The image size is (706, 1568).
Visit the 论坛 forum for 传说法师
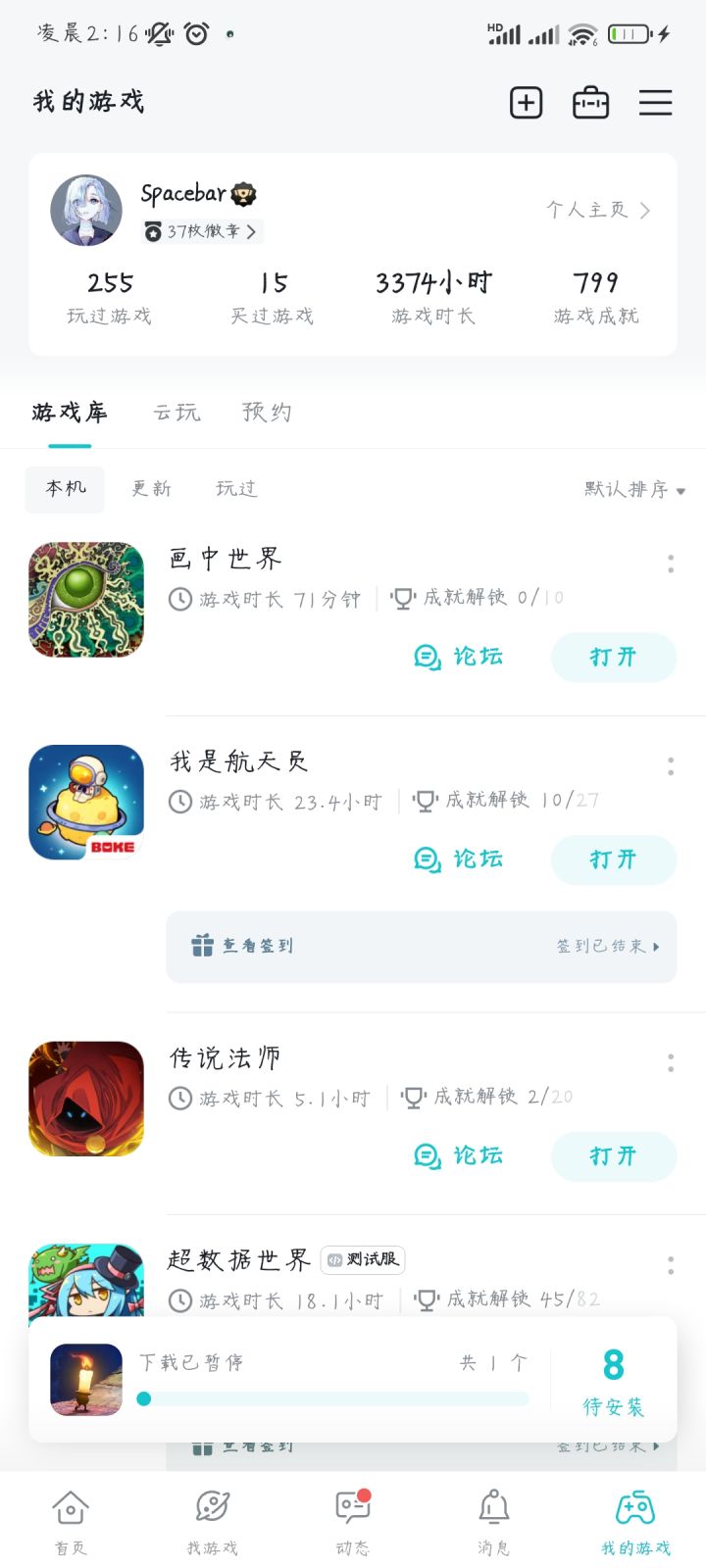(459, 1156)
